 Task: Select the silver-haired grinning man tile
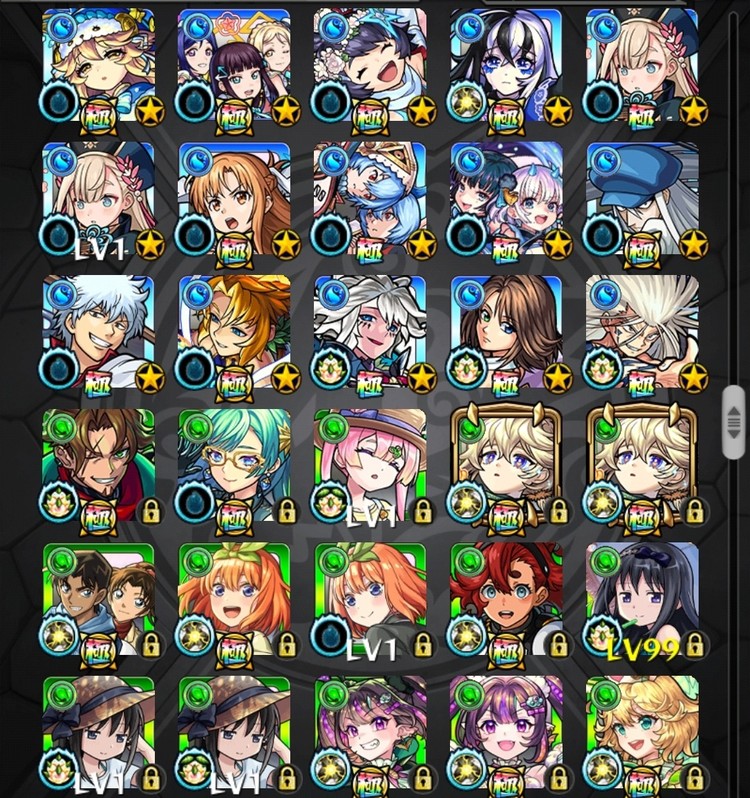[x=98, y=331]
